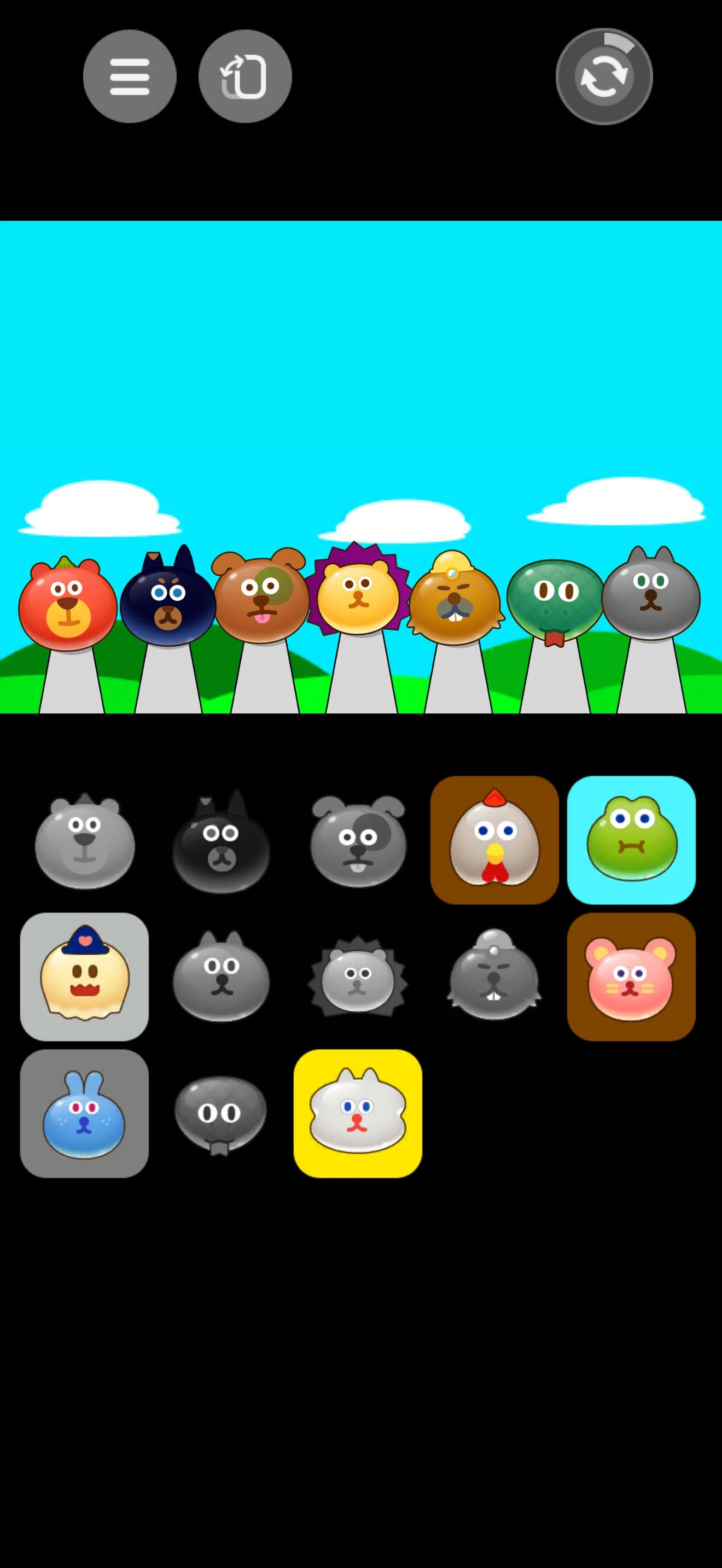Select the white cat on yellow background
This screenshot has width=722, height=1568.
click(358, 1114)
